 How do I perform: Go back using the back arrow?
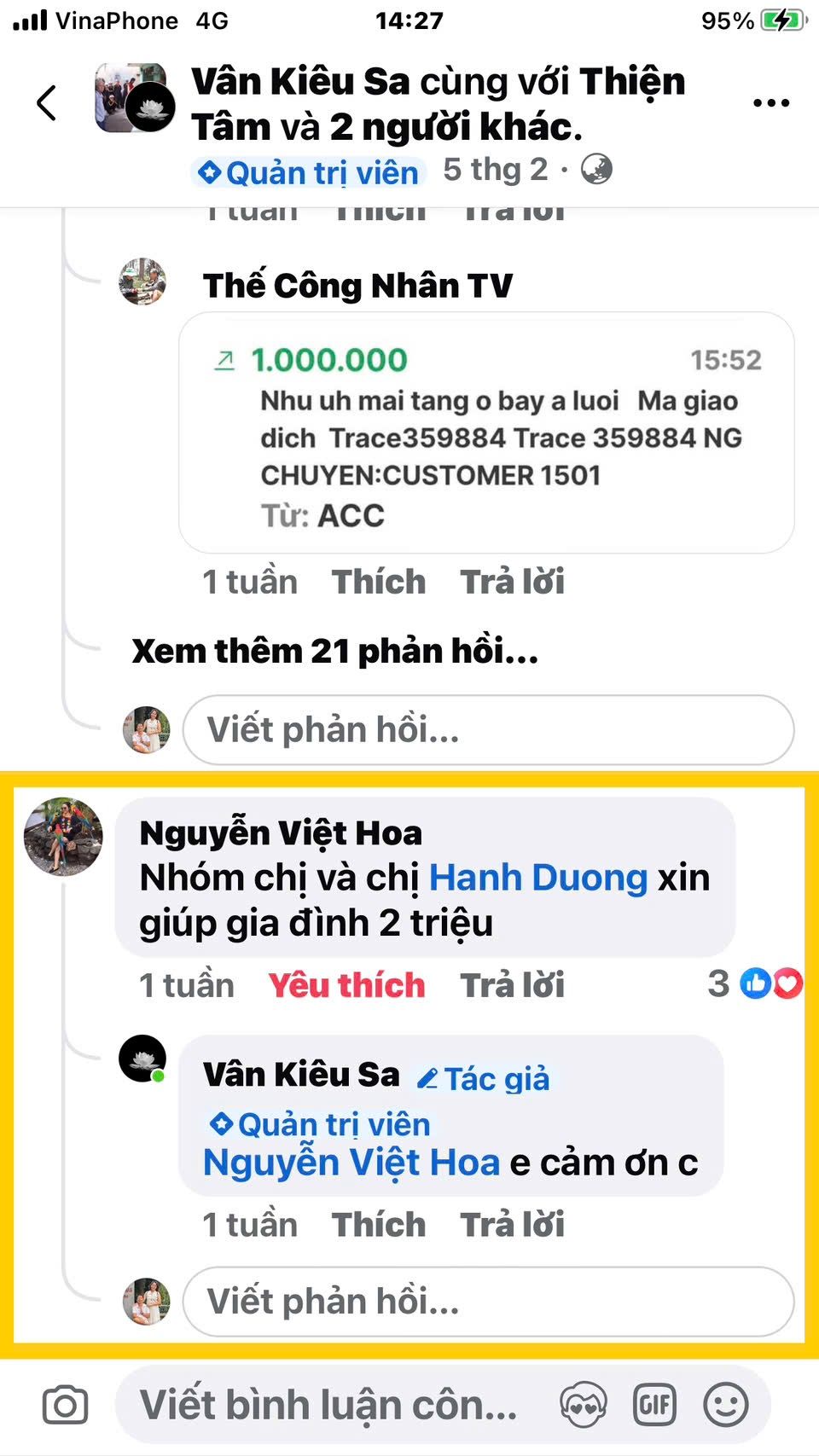coord(47,103)
